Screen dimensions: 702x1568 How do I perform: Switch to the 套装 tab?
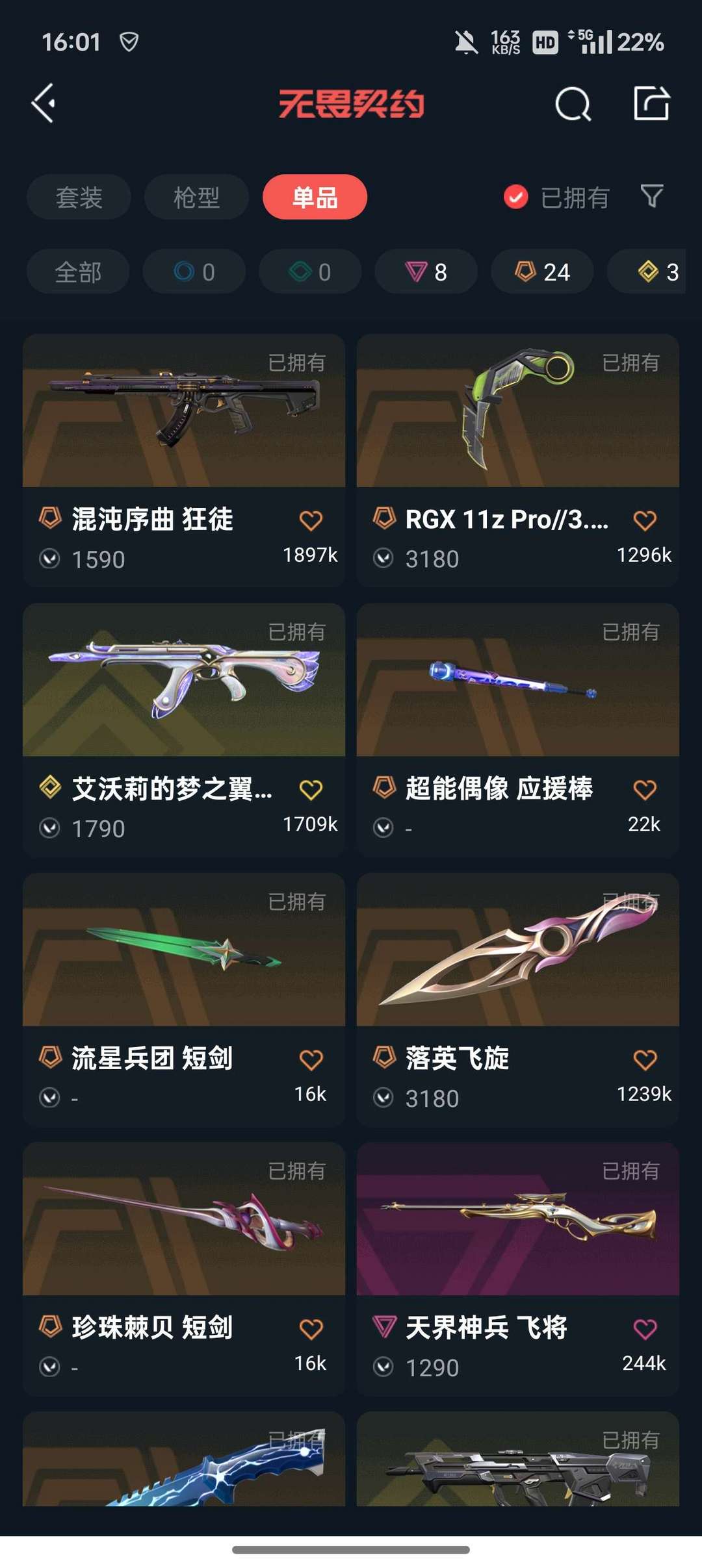(79, 197)
